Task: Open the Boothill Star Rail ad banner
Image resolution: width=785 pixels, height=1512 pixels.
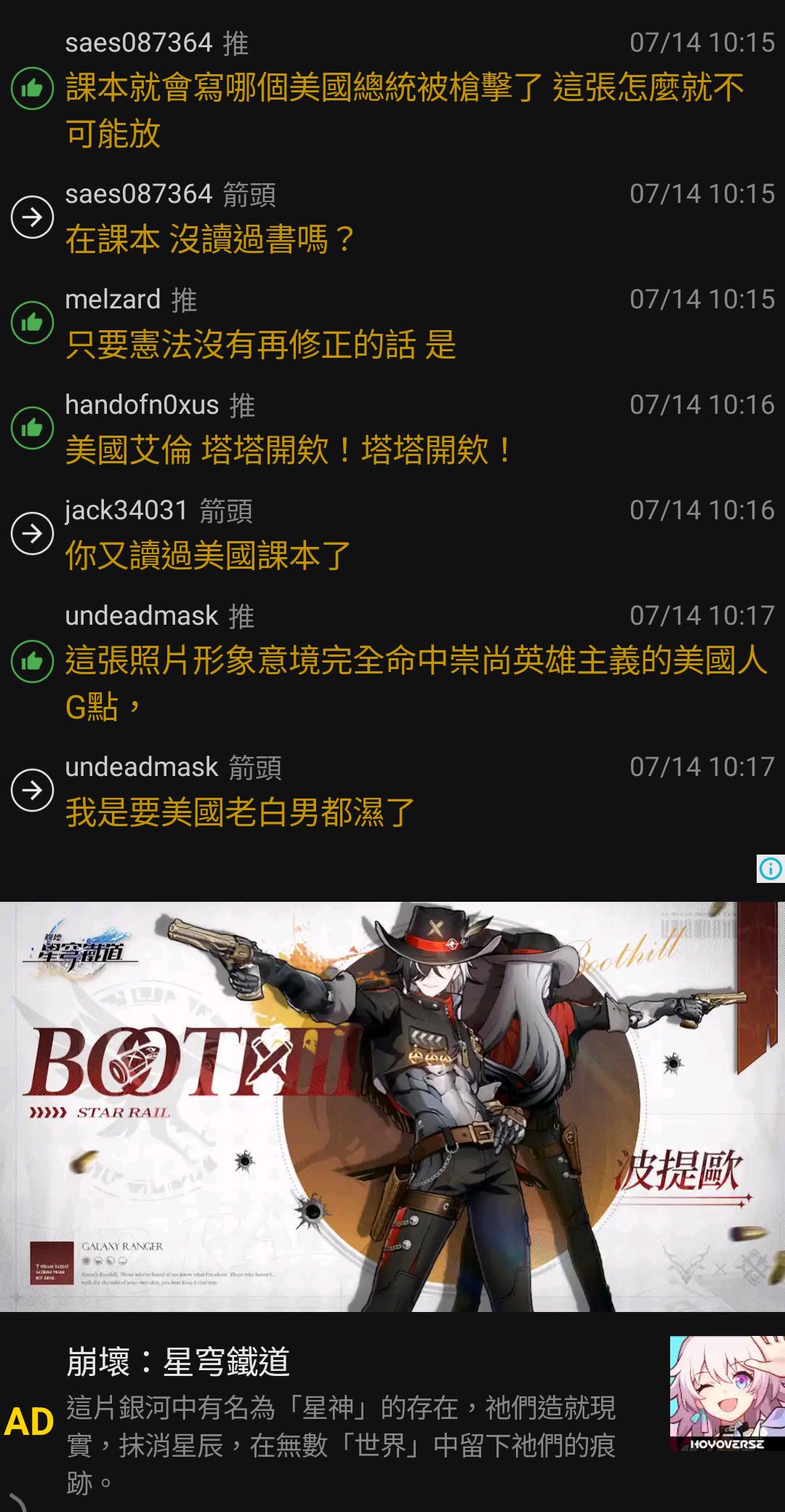Action: (x=392, y=1106)
